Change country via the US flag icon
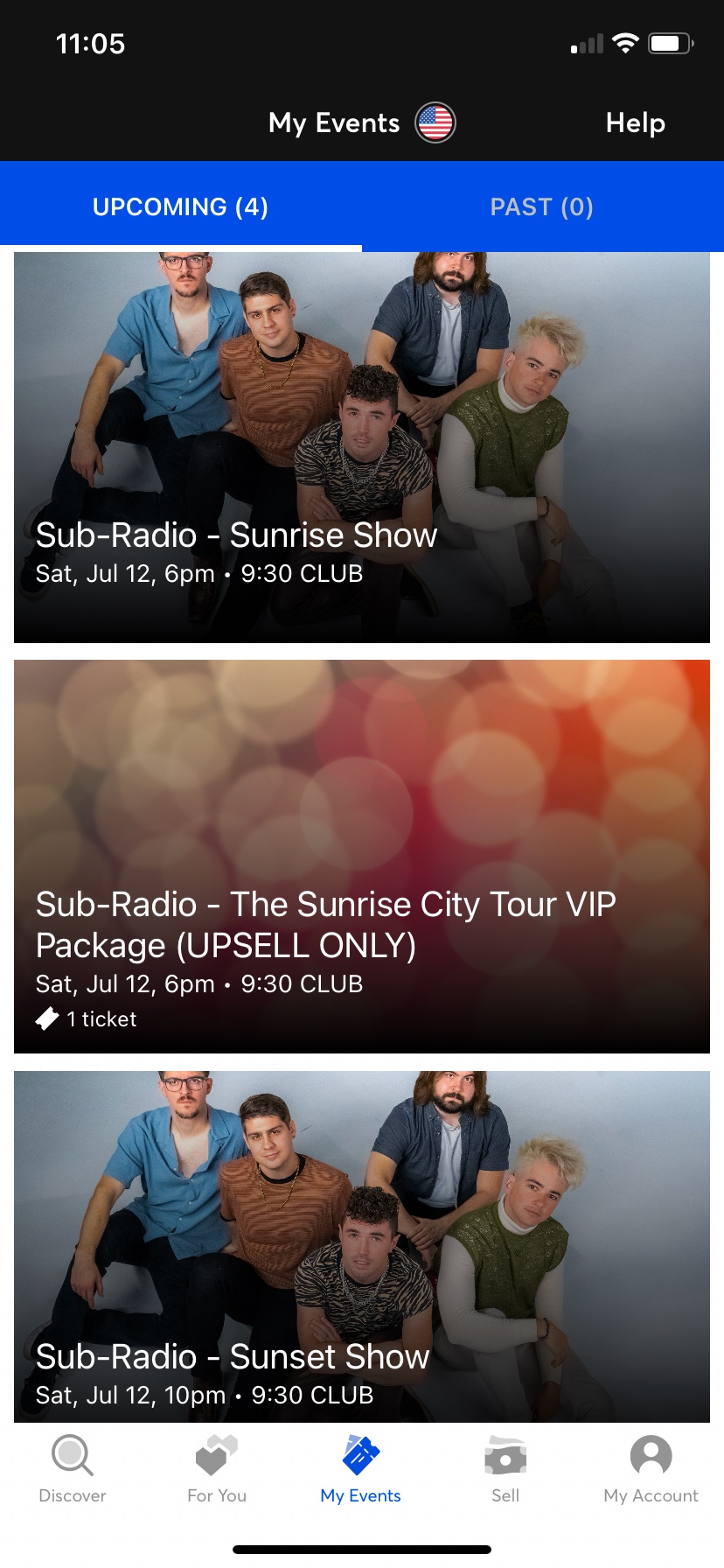This screenshot has height=1568, width=724. (435, 122)
